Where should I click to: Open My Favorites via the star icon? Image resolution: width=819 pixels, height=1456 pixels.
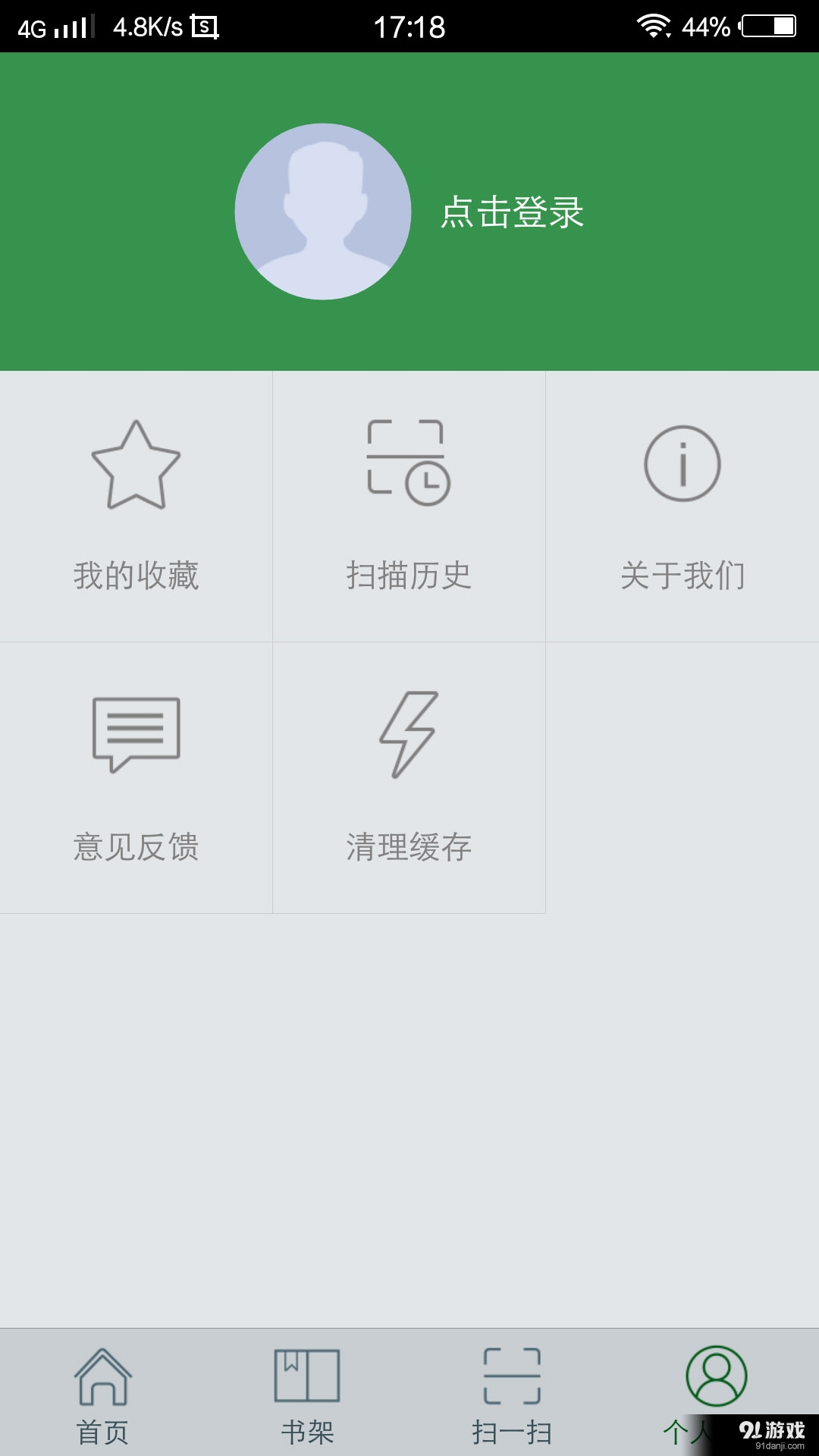[135, 465]
